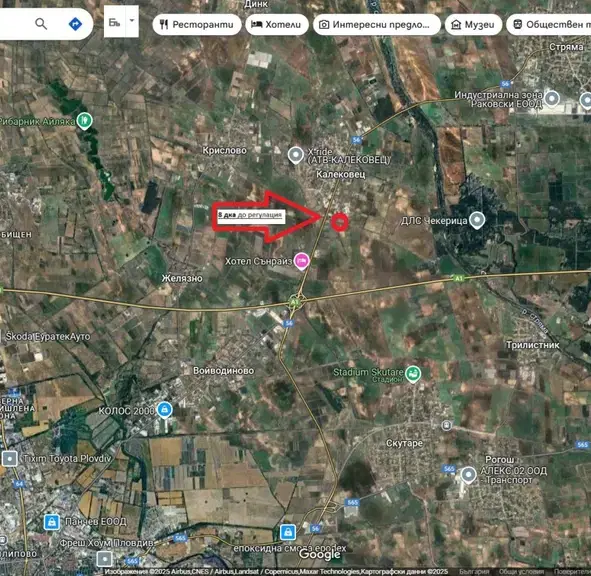Viewport: 591px width, 576px height.
Task: Open the X-ride АТВ-Калековец marker
Action: [x=296, y=155]
